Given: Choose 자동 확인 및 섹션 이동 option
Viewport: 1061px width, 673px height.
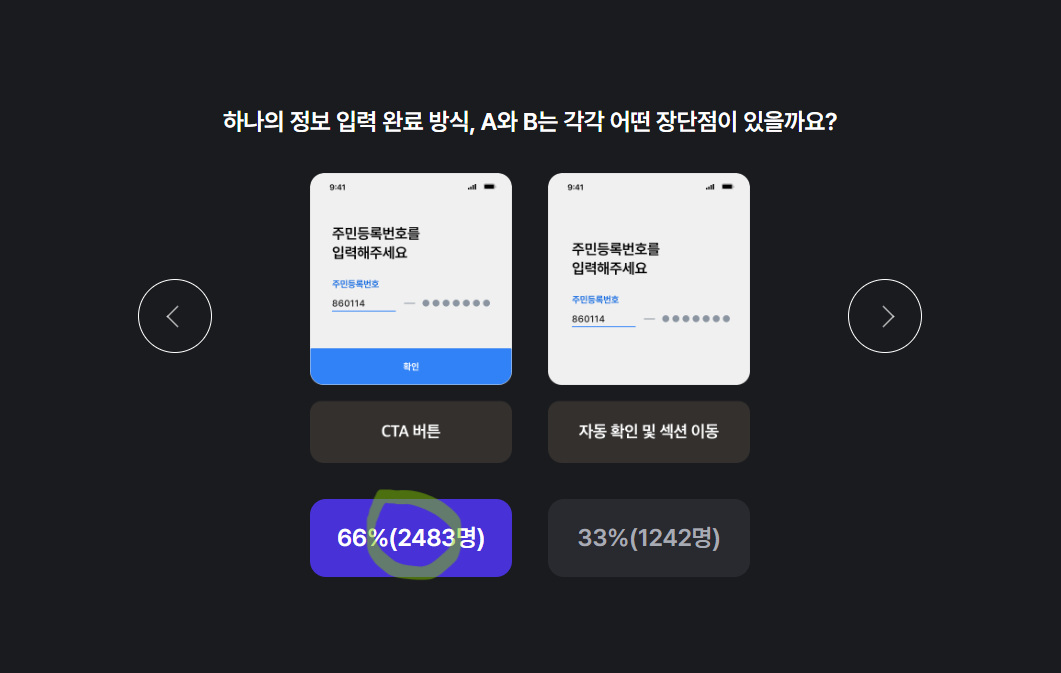Looking at the screenshot, I should [648, 432].
